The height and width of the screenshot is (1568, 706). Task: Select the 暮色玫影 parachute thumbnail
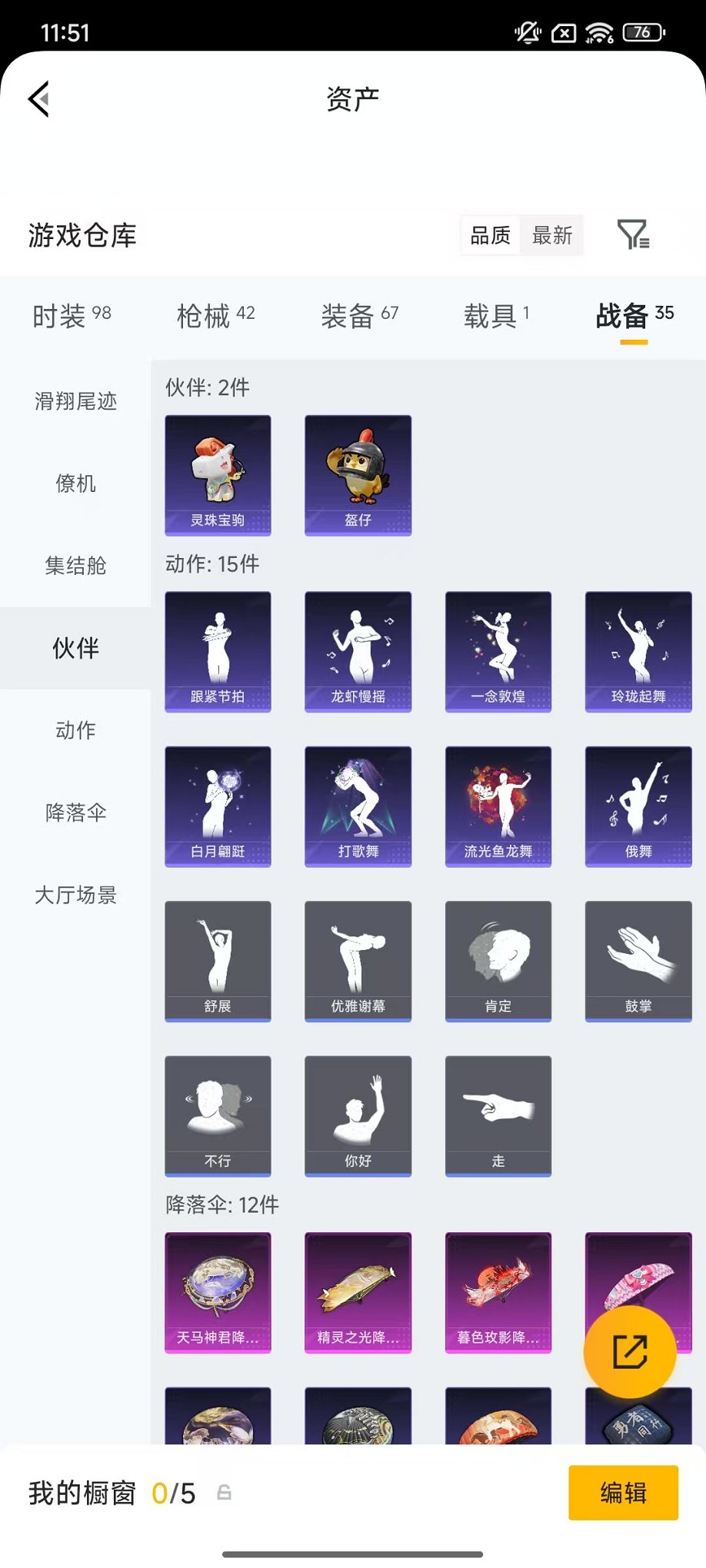pyautogui.click(x=498, y=1293)
